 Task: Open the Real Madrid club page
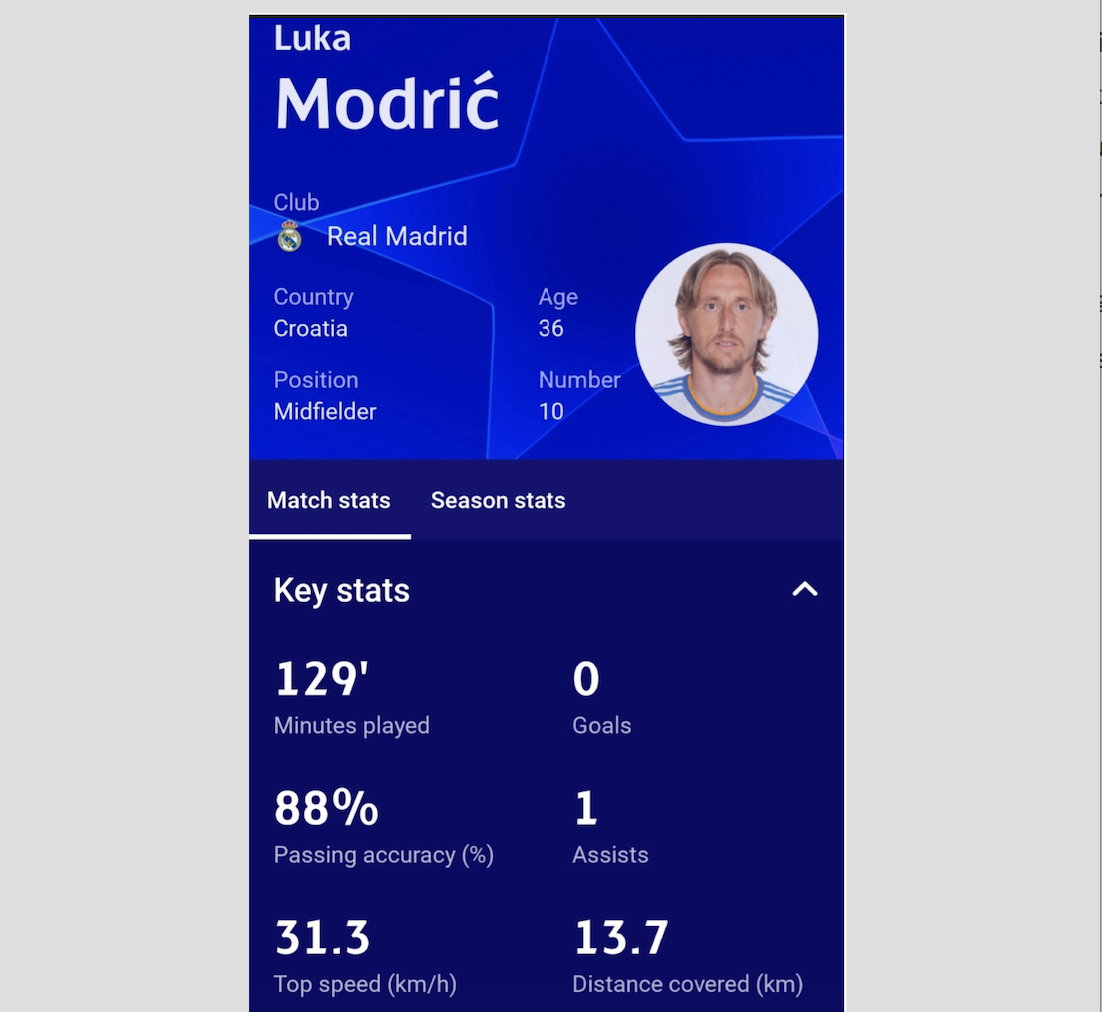click(396, 236)
